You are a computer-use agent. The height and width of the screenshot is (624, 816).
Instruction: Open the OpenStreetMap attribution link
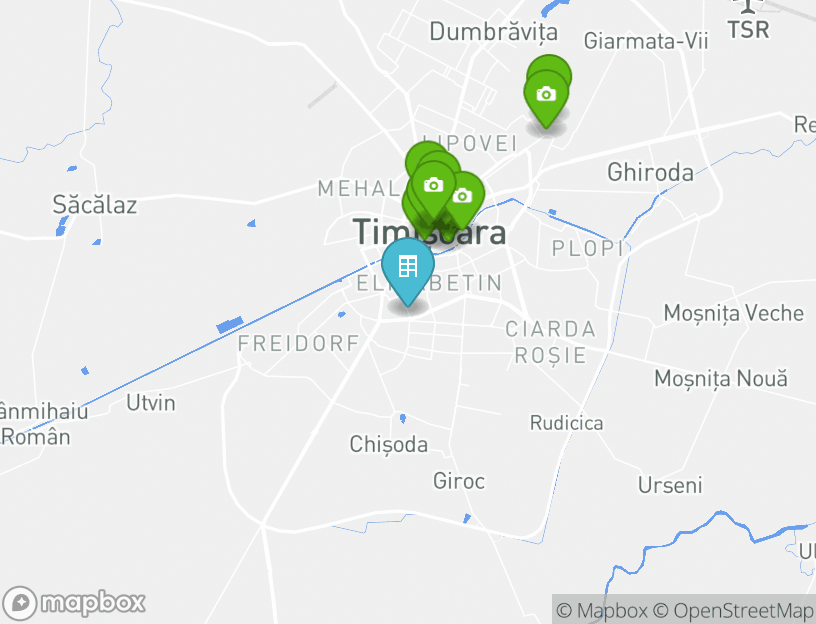click(x=733, y=610)
